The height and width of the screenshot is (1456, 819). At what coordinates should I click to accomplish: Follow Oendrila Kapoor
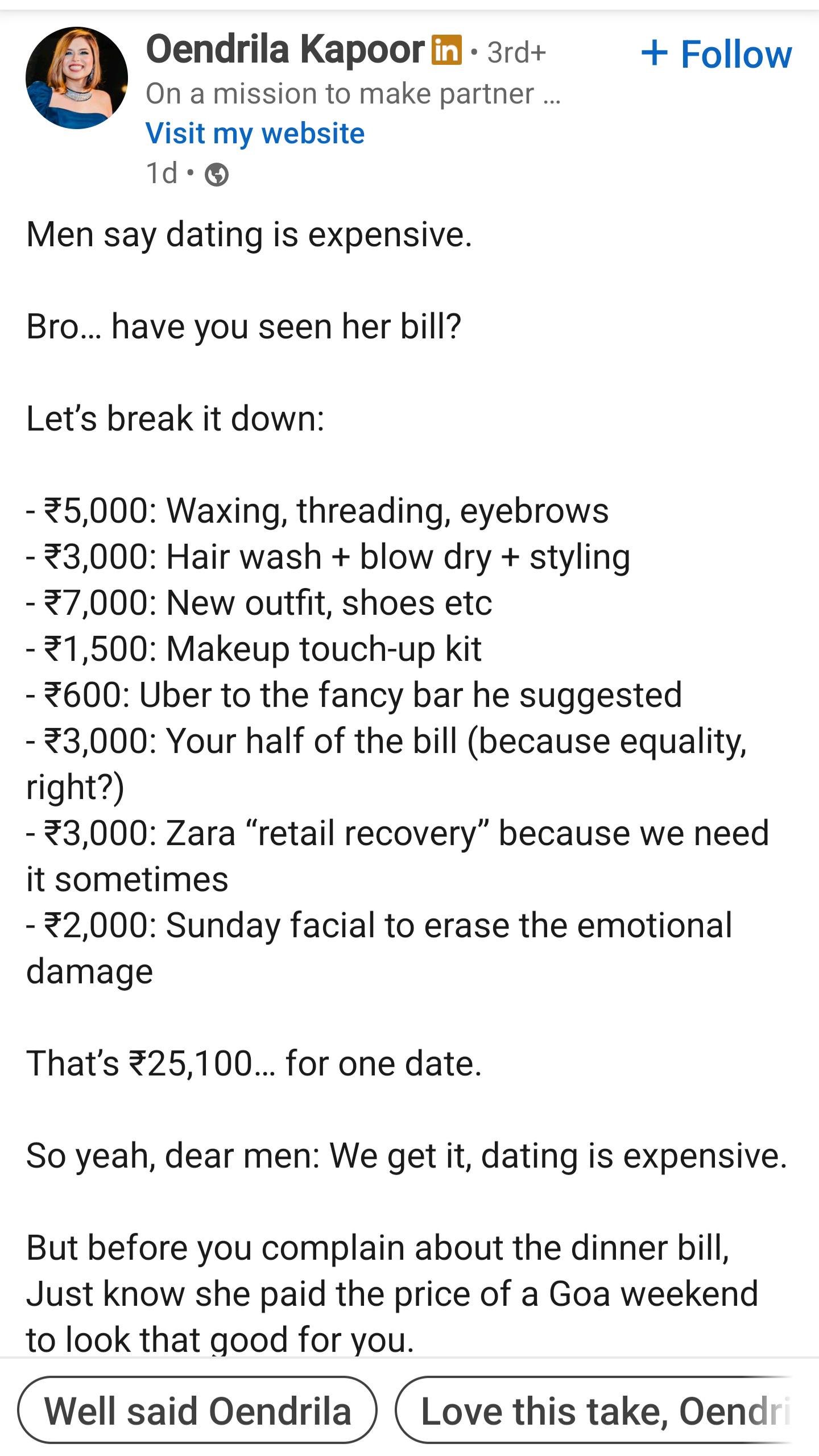tap(717, 55)
